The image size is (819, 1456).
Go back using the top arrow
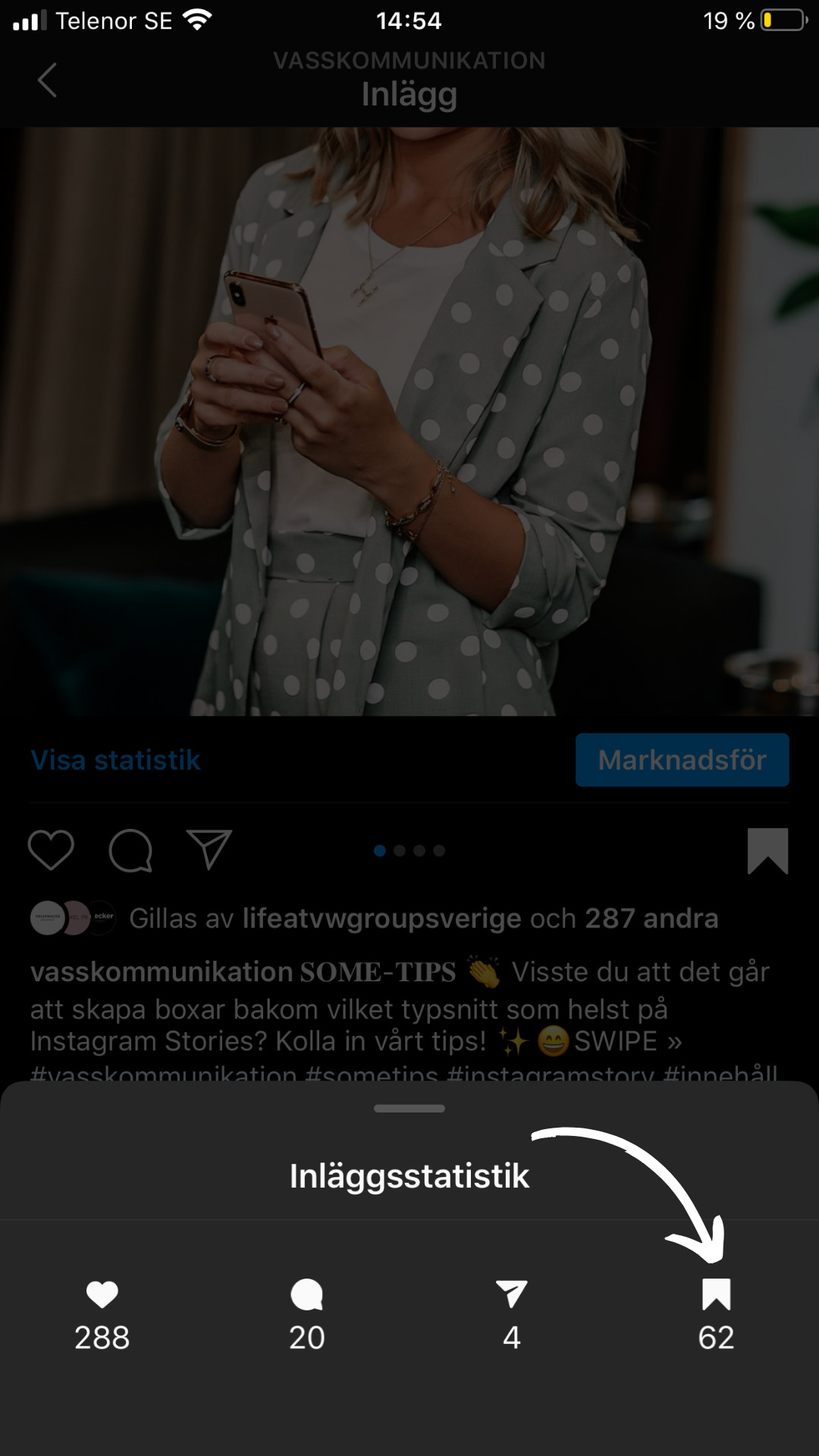[x=47, y=80]
